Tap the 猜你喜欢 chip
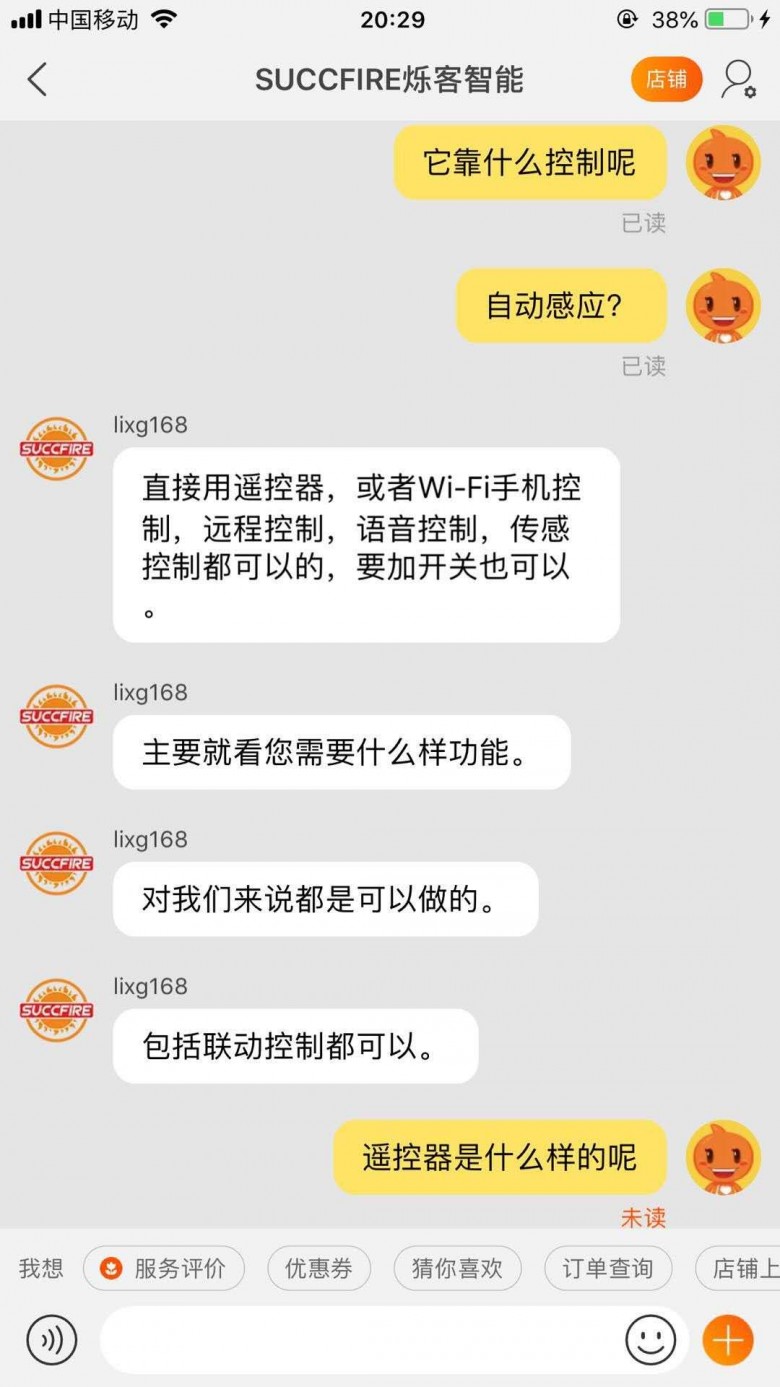780x1387 pixels. tap(457, 1269)
